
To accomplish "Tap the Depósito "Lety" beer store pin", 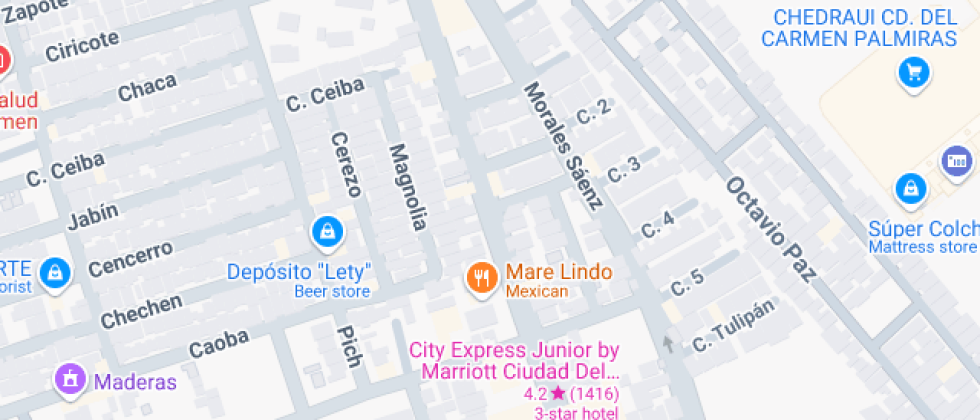I will tap(326, 233).
